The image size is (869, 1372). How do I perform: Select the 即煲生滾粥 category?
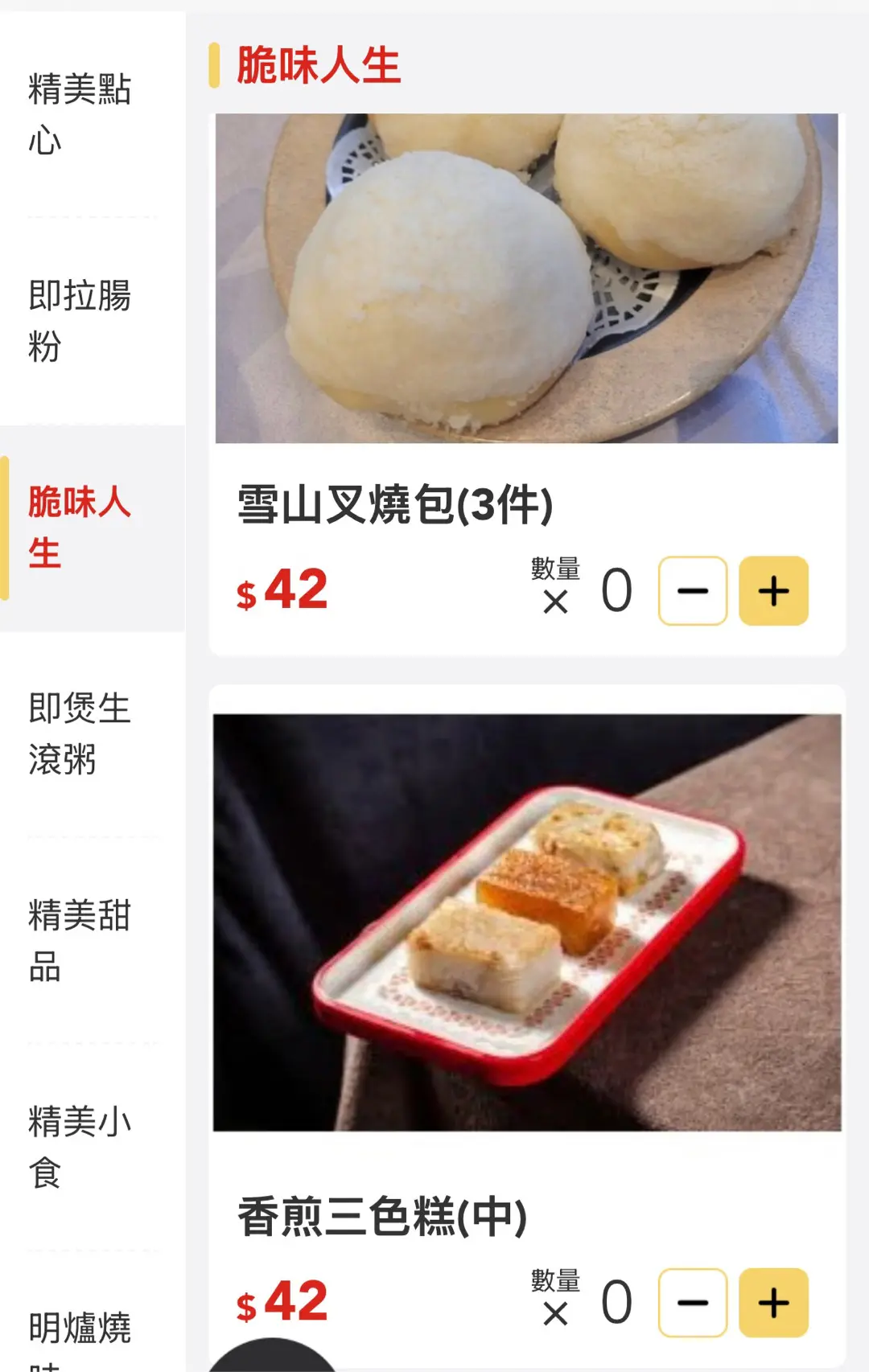[x=79, y=733]
